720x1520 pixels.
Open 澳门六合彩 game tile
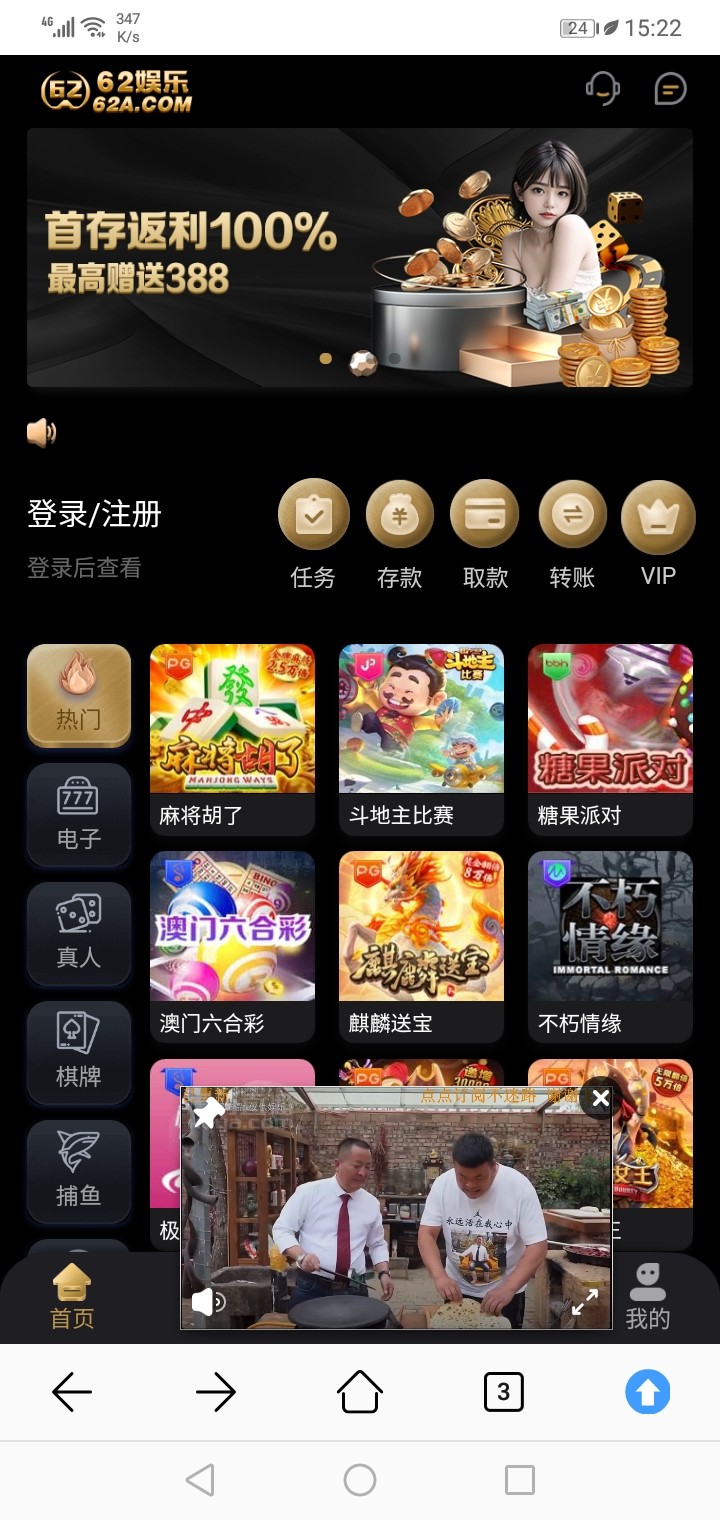(232, 946)
